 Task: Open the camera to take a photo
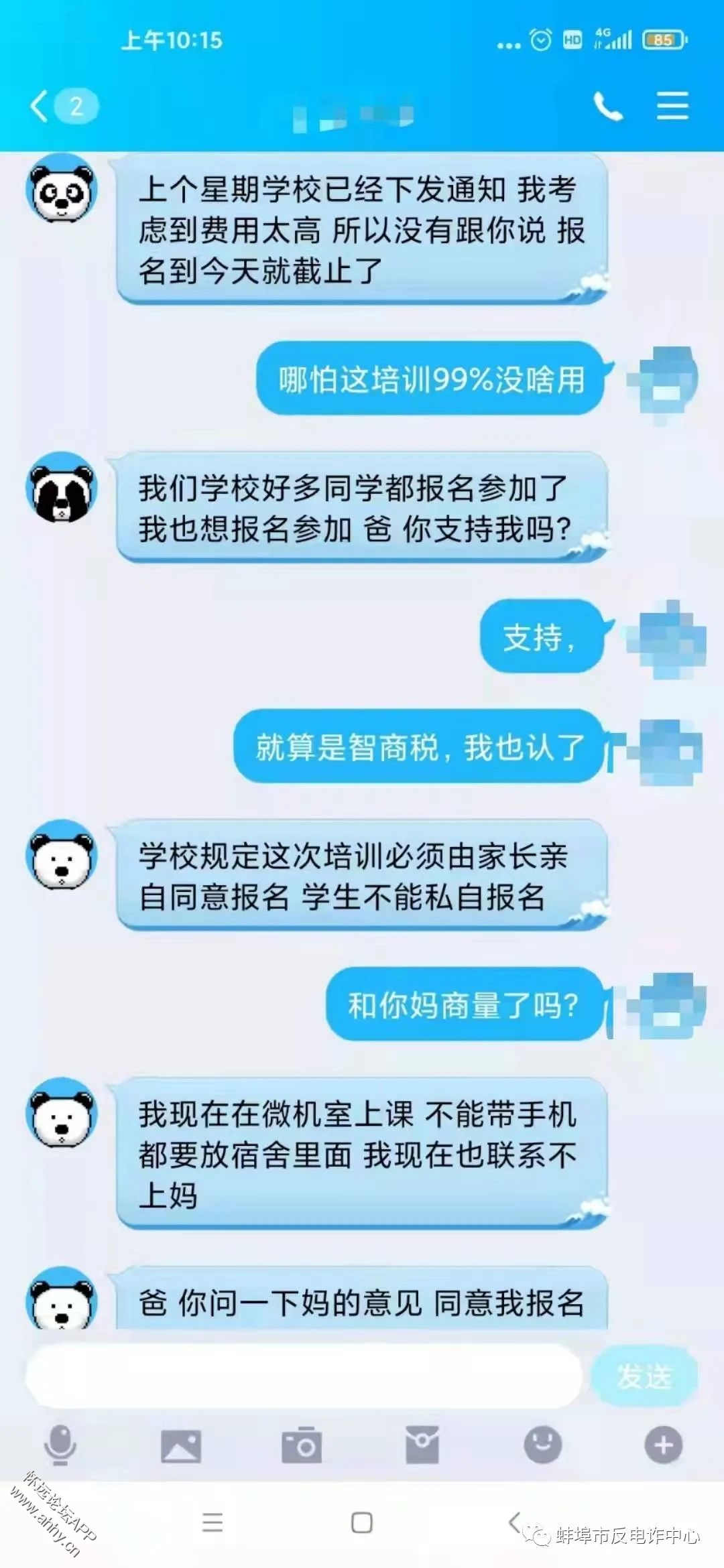302,1445
